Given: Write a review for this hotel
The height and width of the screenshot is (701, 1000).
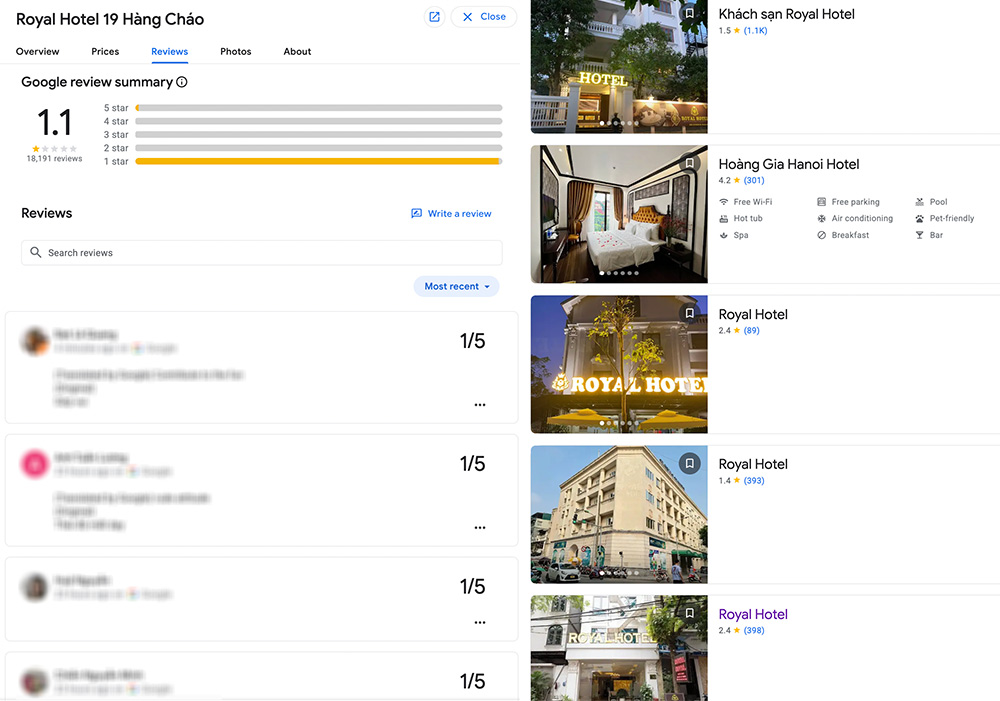Looking at the screenshot, I should (451, 214).
